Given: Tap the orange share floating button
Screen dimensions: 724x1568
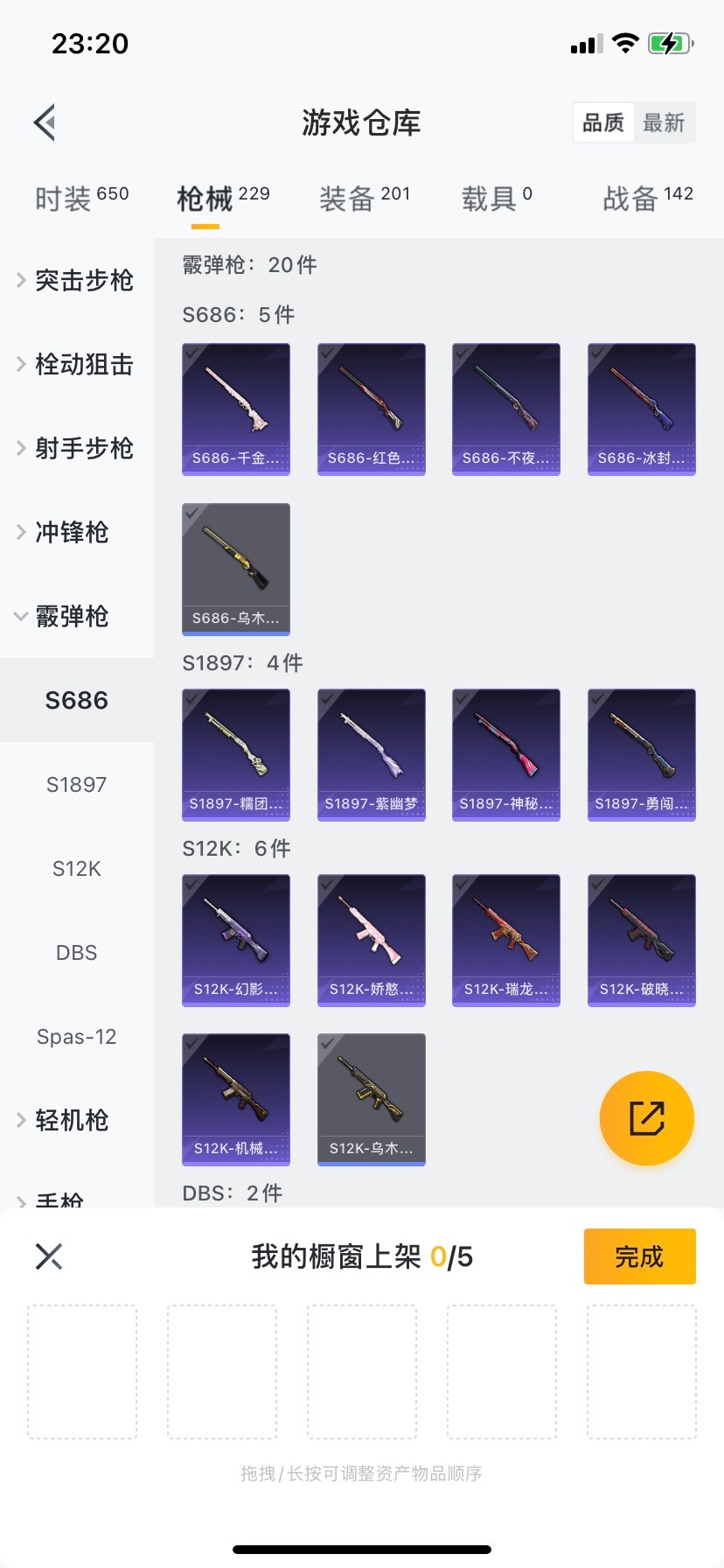Looking at the screenshot, I should [646, 1117].
